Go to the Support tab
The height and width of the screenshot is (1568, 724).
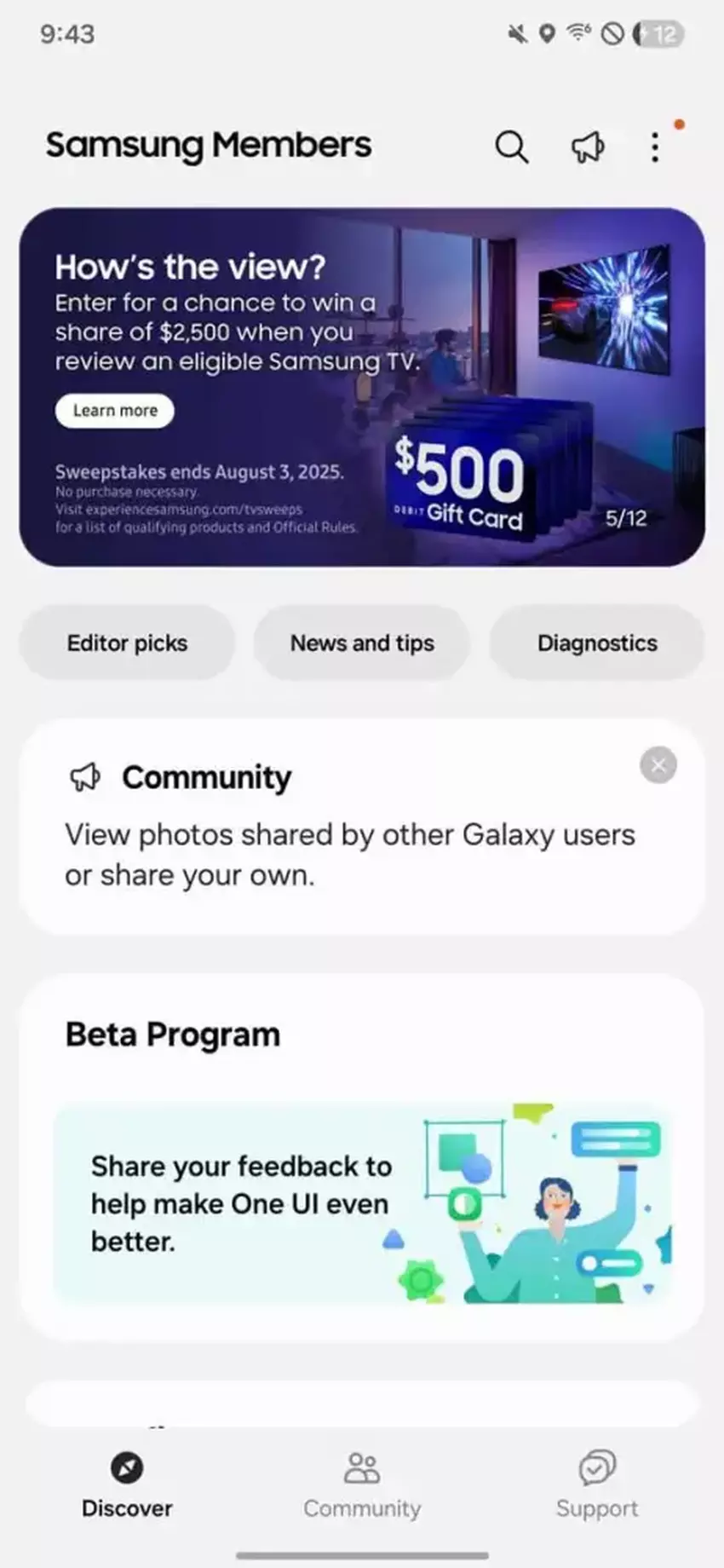pyautogui.click(x=597, y=1484)
